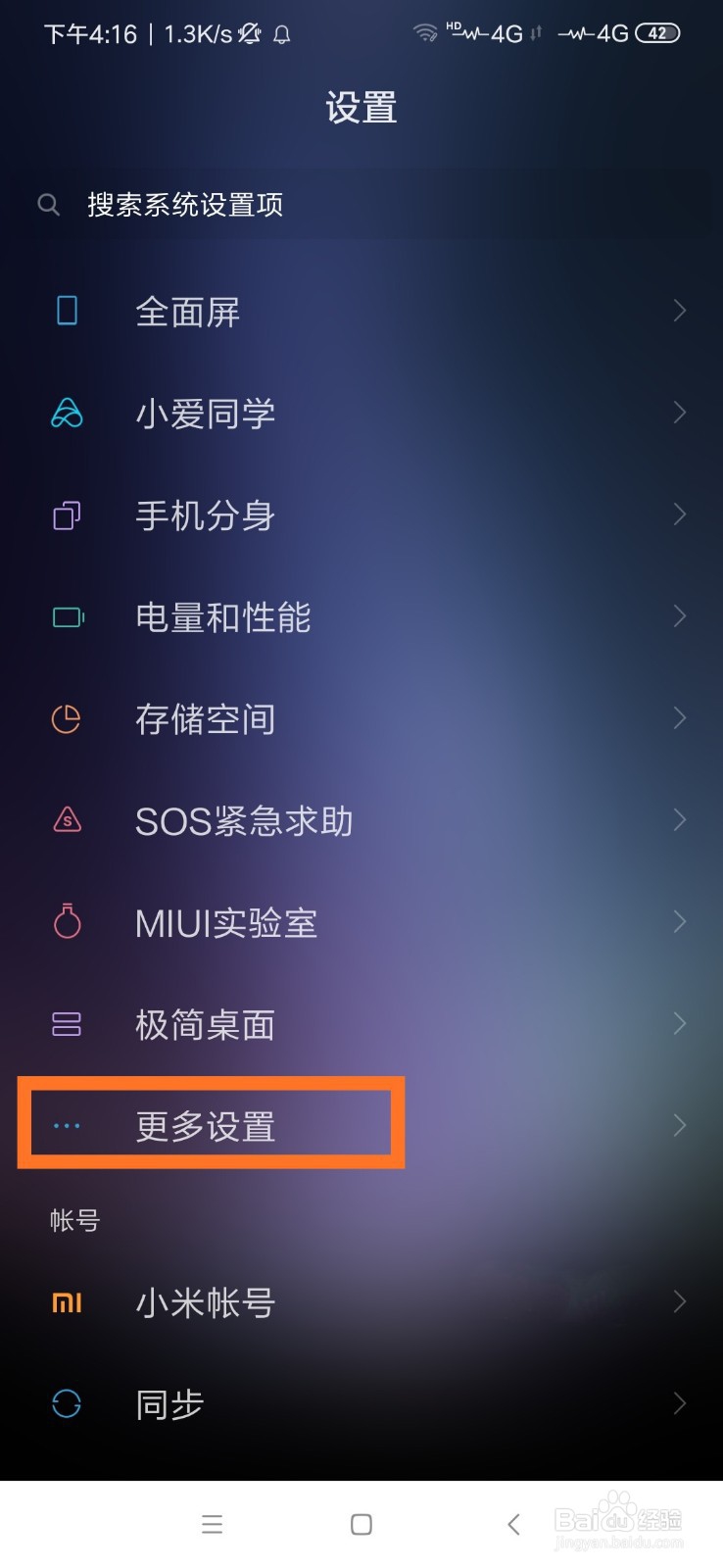Tap the SOS紧急求助 triangle icon
The image size is (723, 1568).
click(66, 820)
